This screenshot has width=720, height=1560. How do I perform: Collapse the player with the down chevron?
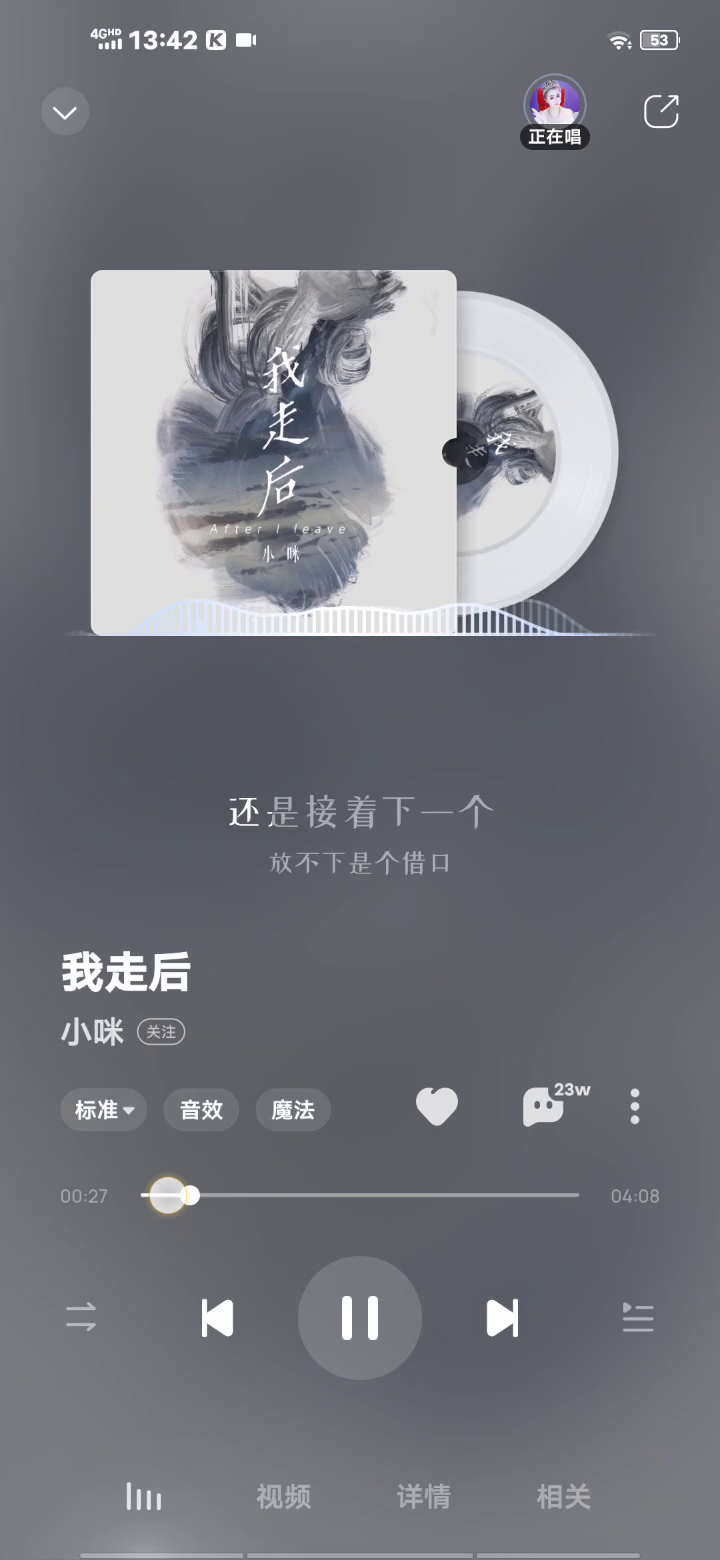(x=65, y=112)
